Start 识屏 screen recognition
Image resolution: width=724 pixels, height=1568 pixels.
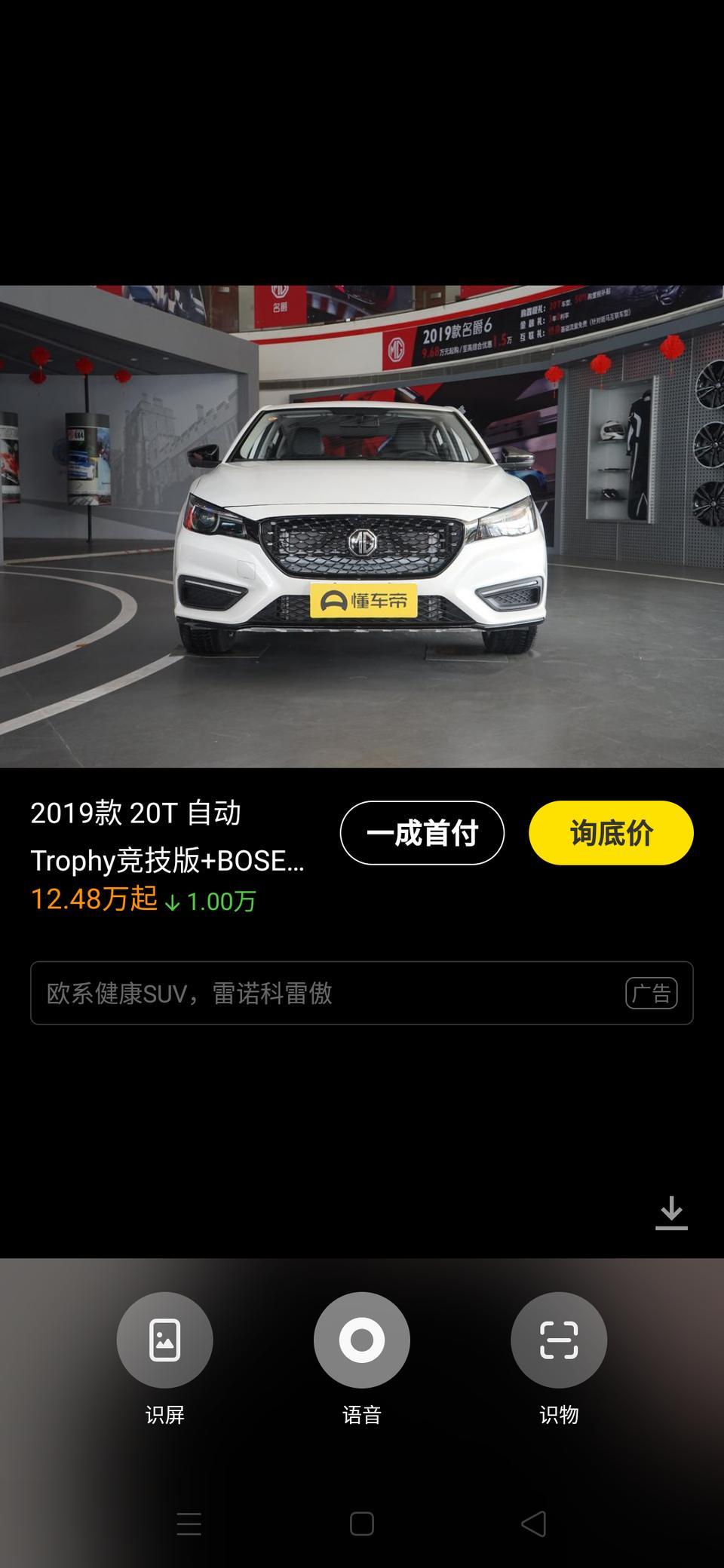pos(164,1340)
